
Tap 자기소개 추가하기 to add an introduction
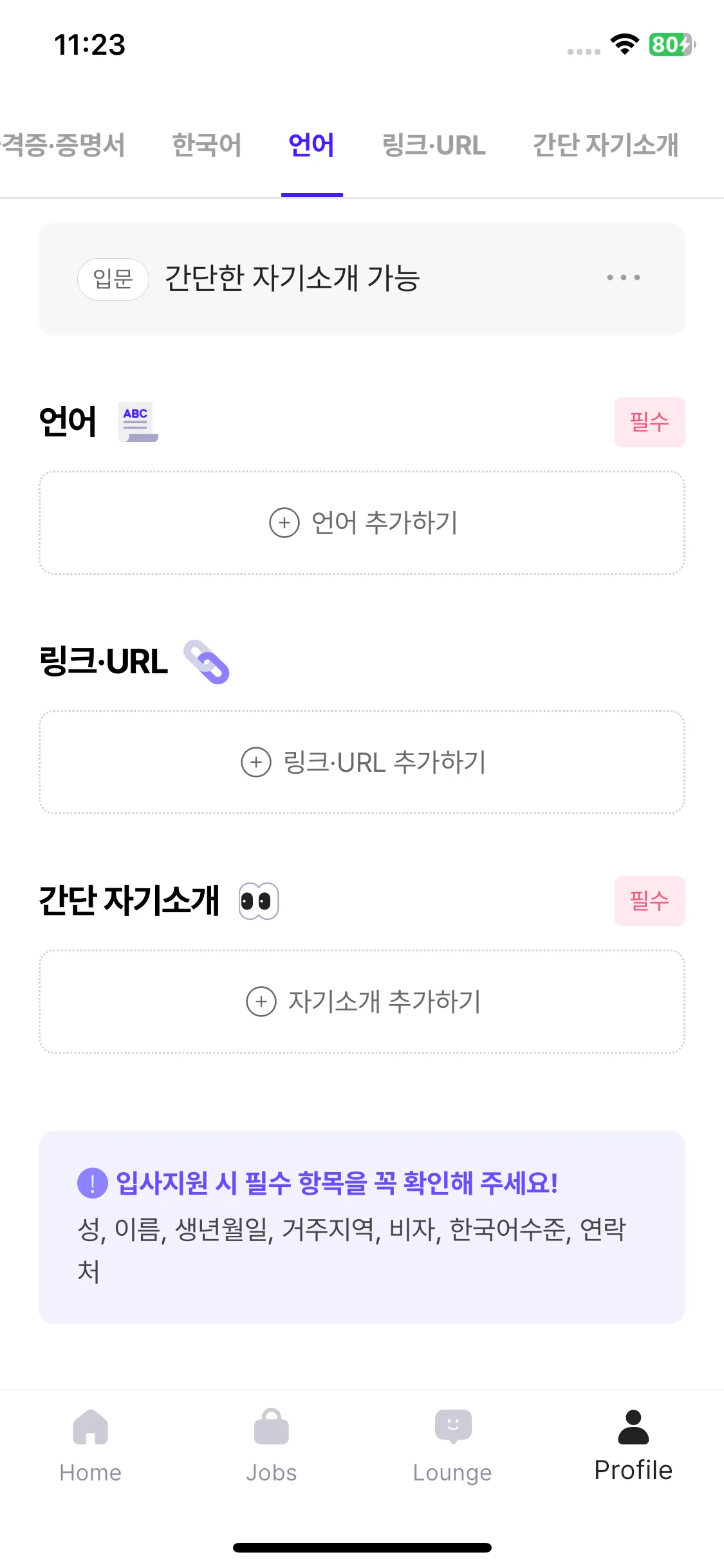click(x=362, y=1002)
